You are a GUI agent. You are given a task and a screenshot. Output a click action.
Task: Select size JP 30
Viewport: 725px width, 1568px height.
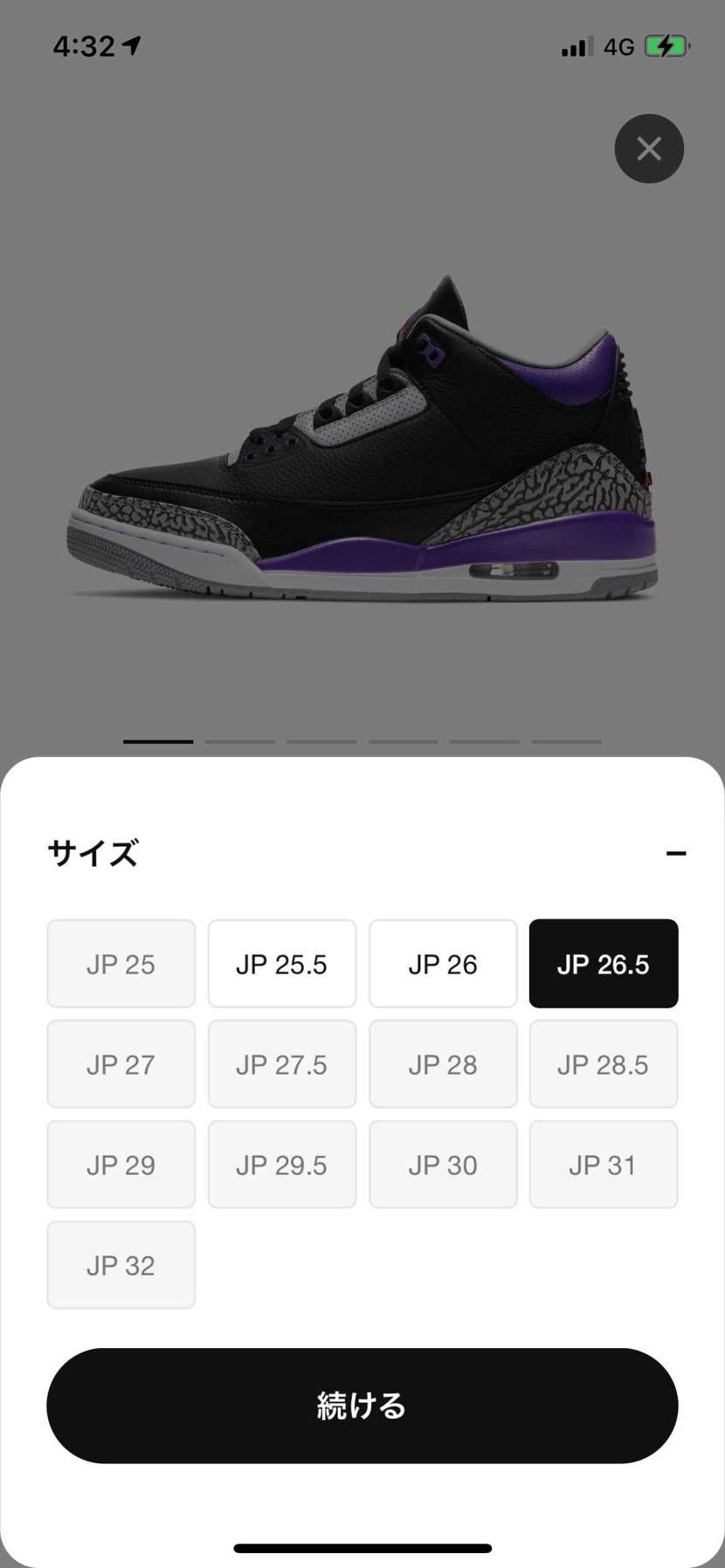coord(443,1165)
